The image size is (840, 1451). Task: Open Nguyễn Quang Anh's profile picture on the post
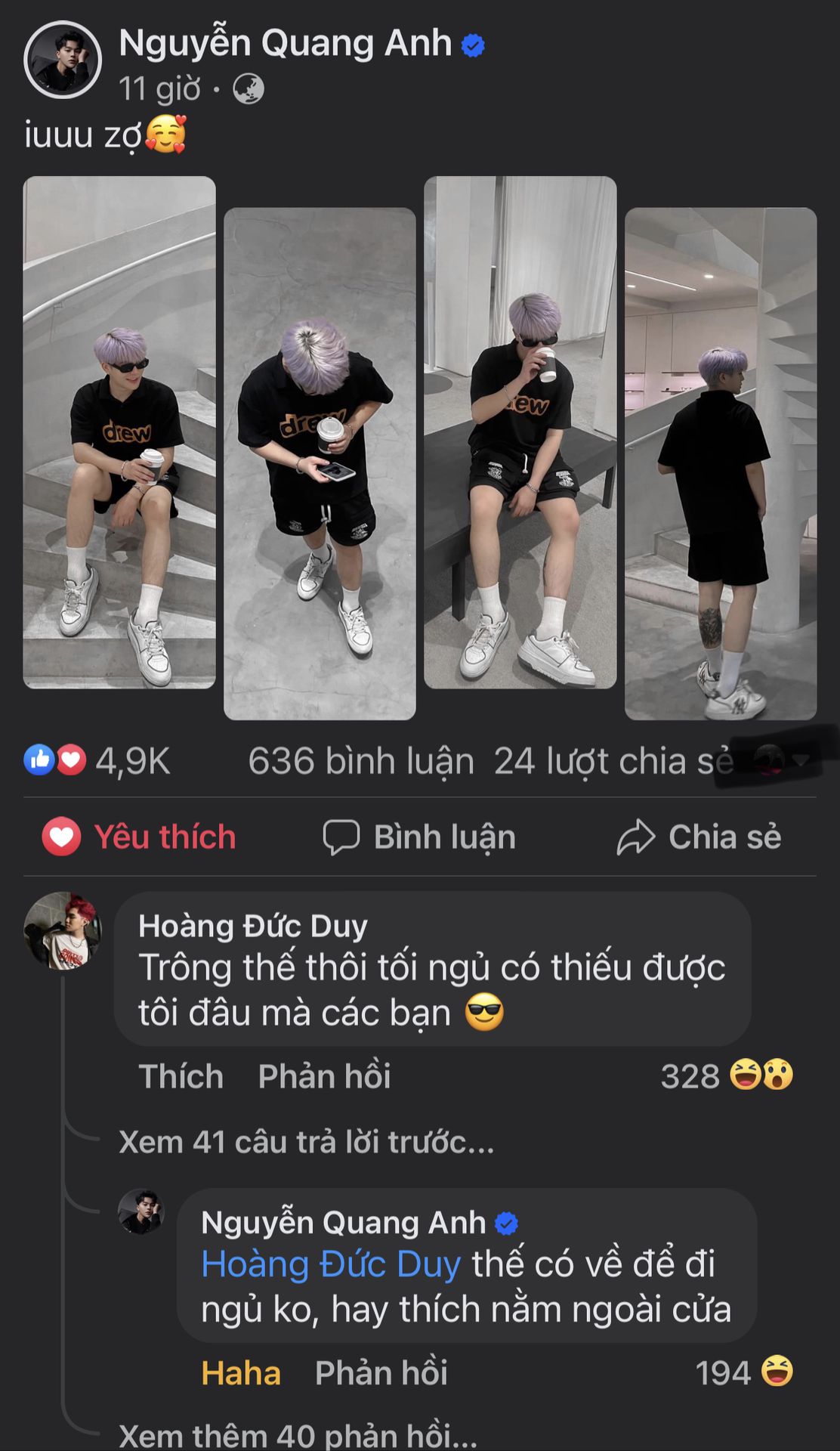tap(62, 60)
